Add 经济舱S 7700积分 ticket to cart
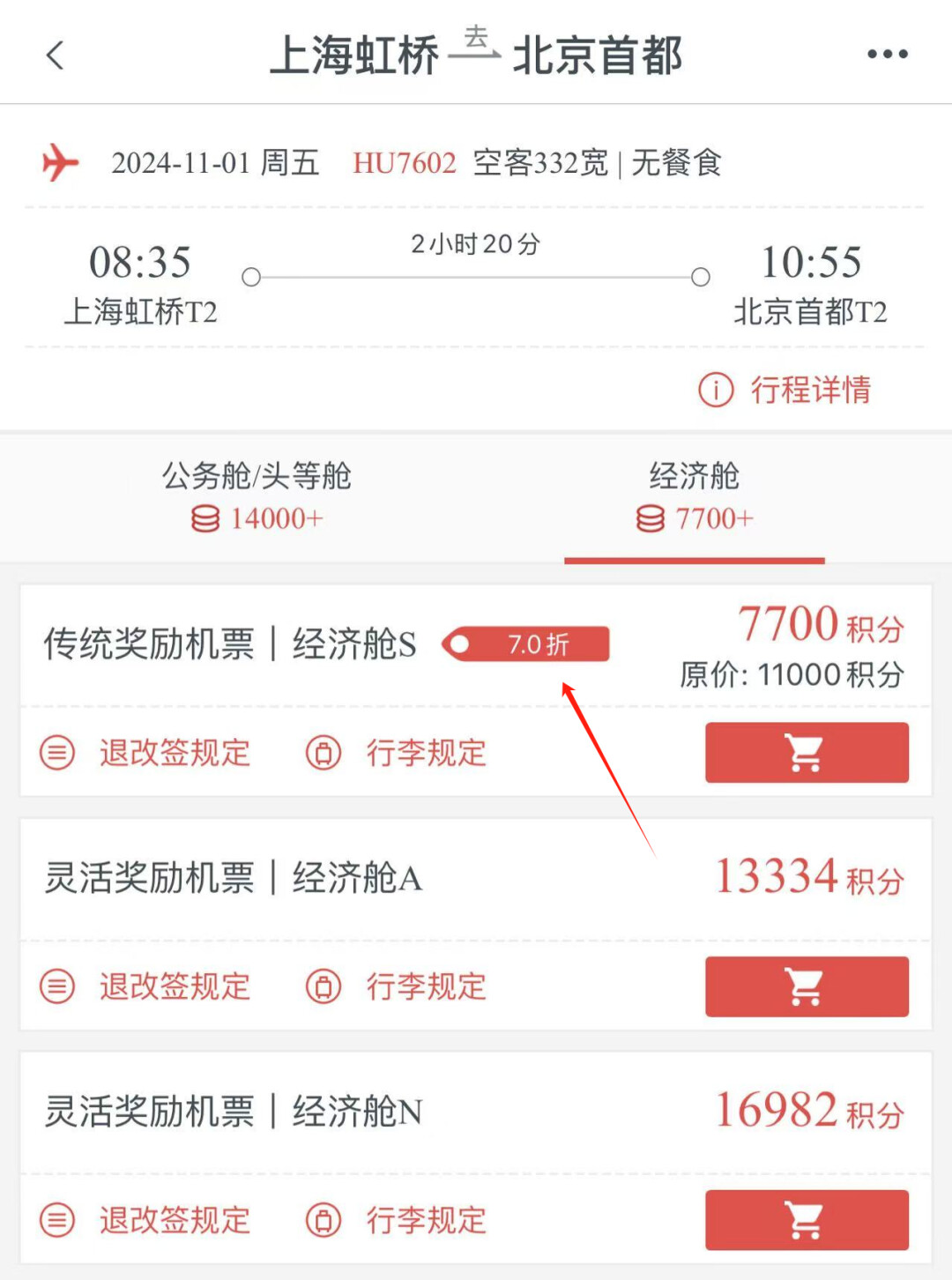The image size is (952, 1280). coord(806,753)
